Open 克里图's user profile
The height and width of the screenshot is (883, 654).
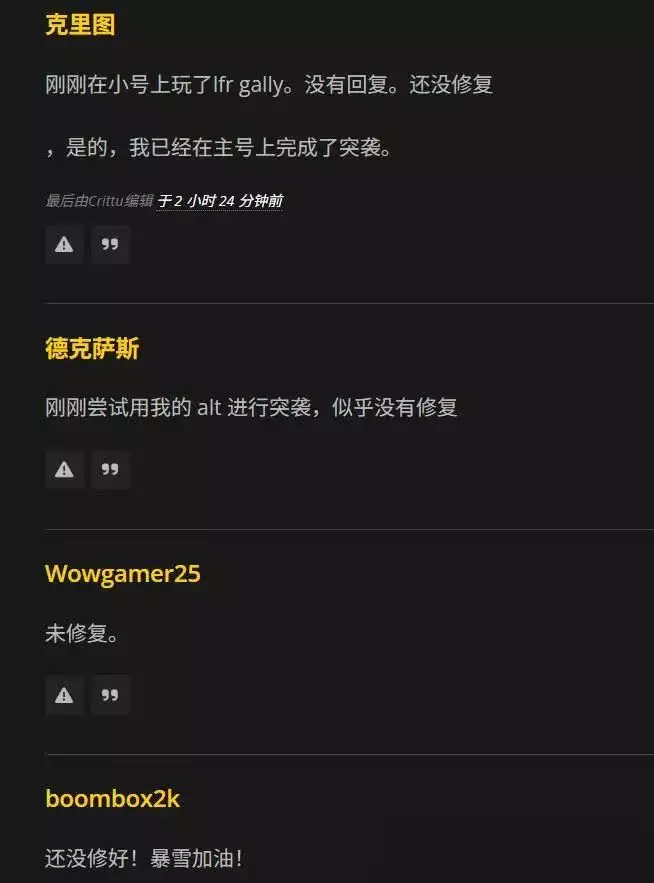80,25
